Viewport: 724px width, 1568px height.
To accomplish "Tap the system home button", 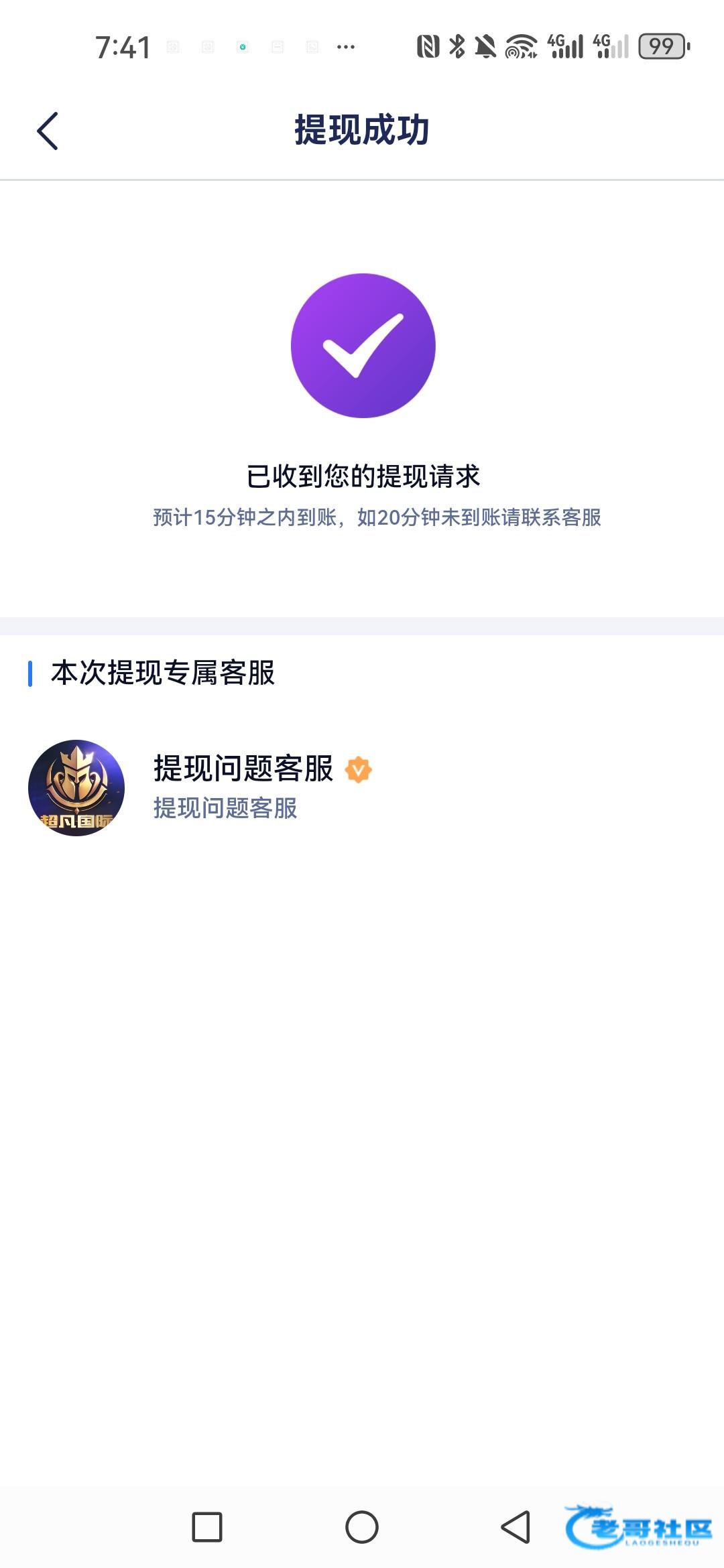I will click(x=362, y=1527).
